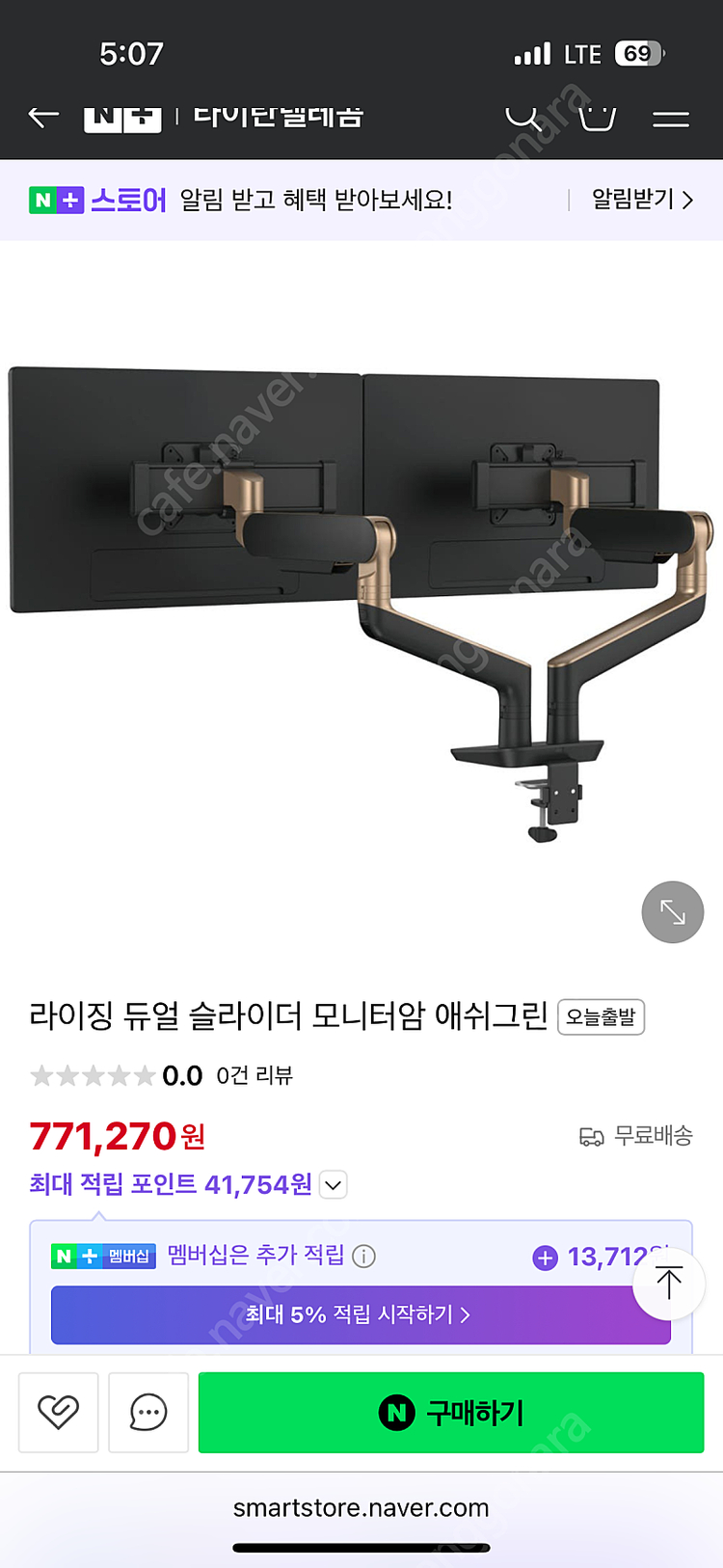This screenshot has height=1568, width=723.
Task: Open the chat inquiry icon
Action: 147,1413
